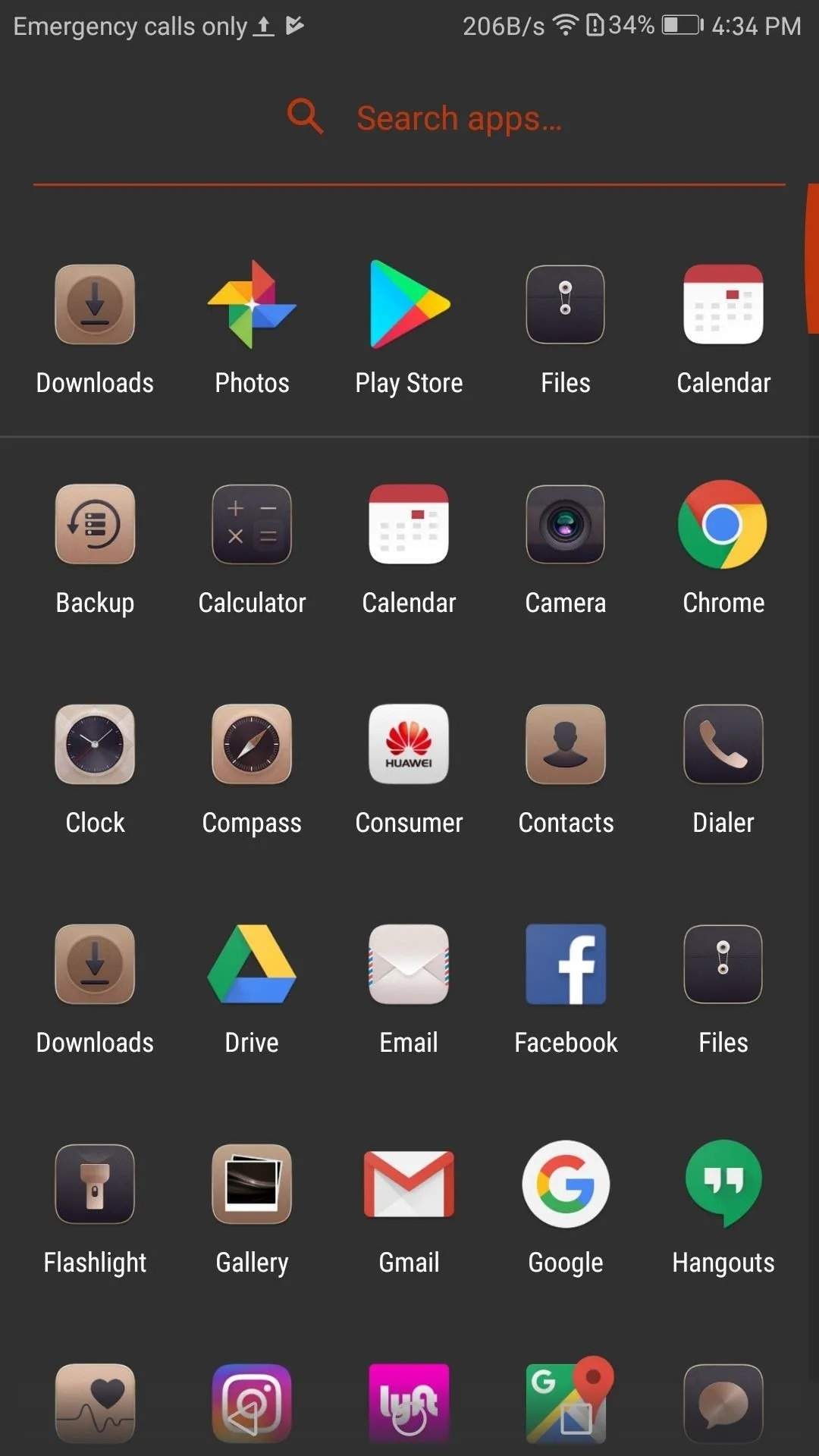Open Google Maps

tap(565, 1399)
